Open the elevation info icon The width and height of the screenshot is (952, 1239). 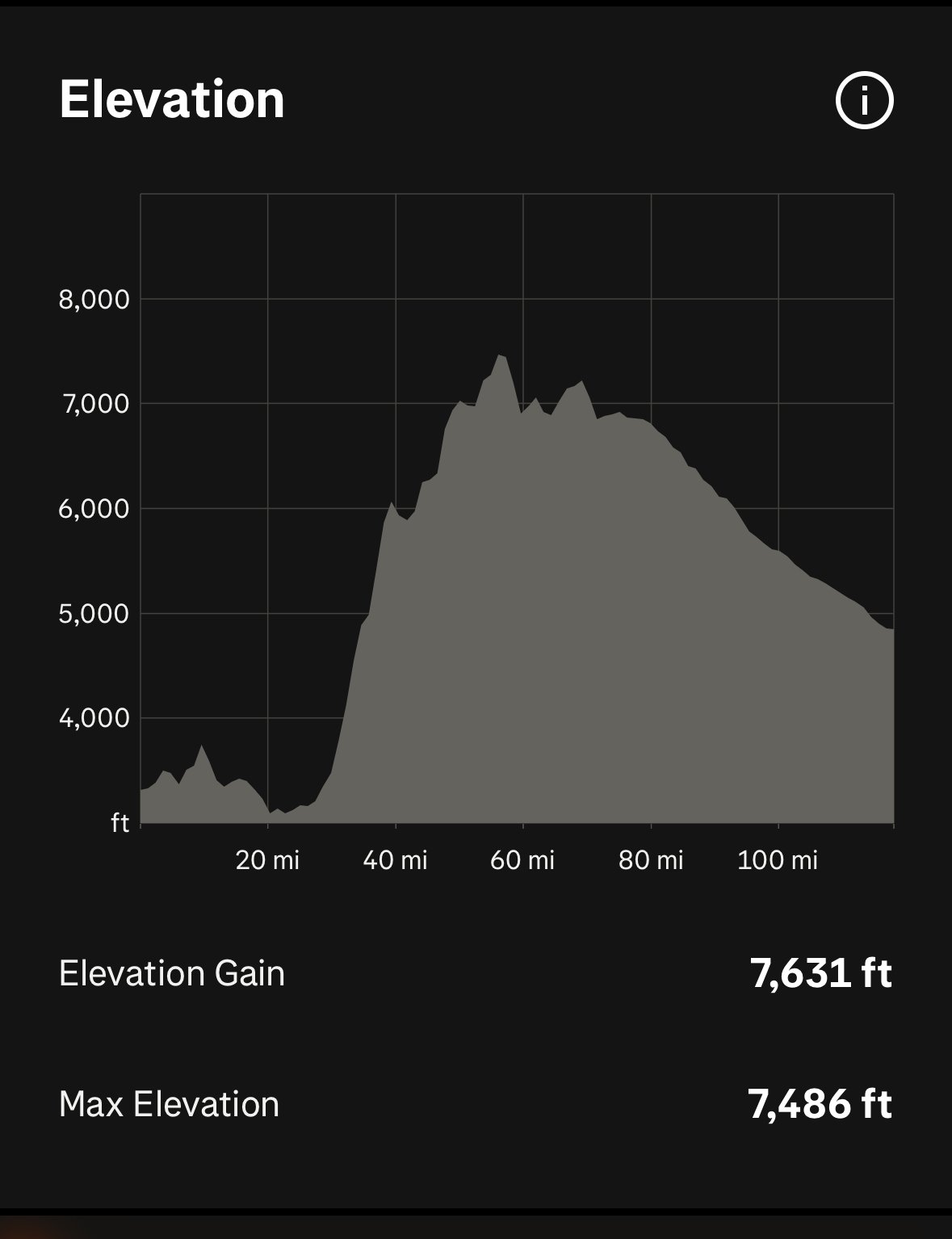(x=864, y=101)
